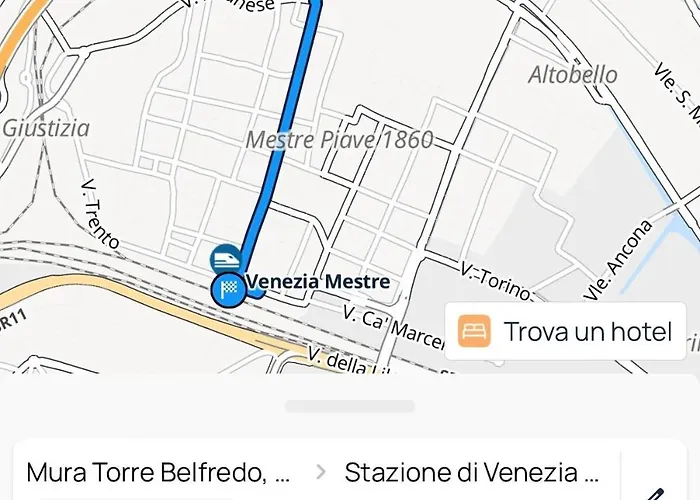
Task: Tap the checkered flag destination marker
Action: pyautogui.click(x=227, y=290)
